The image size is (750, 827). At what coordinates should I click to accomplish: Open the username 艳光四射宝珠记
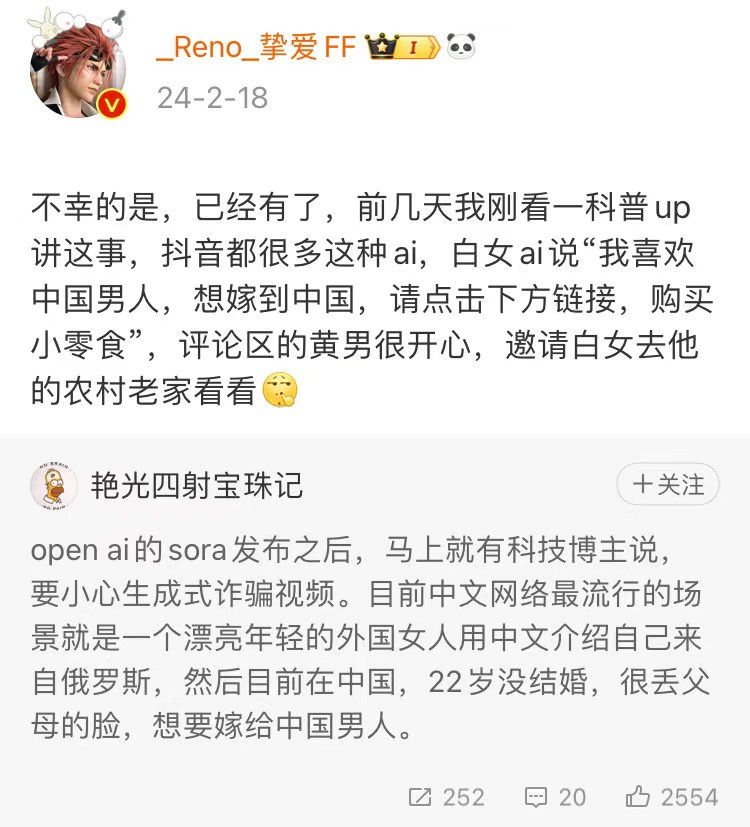click(x=196, y=487)
